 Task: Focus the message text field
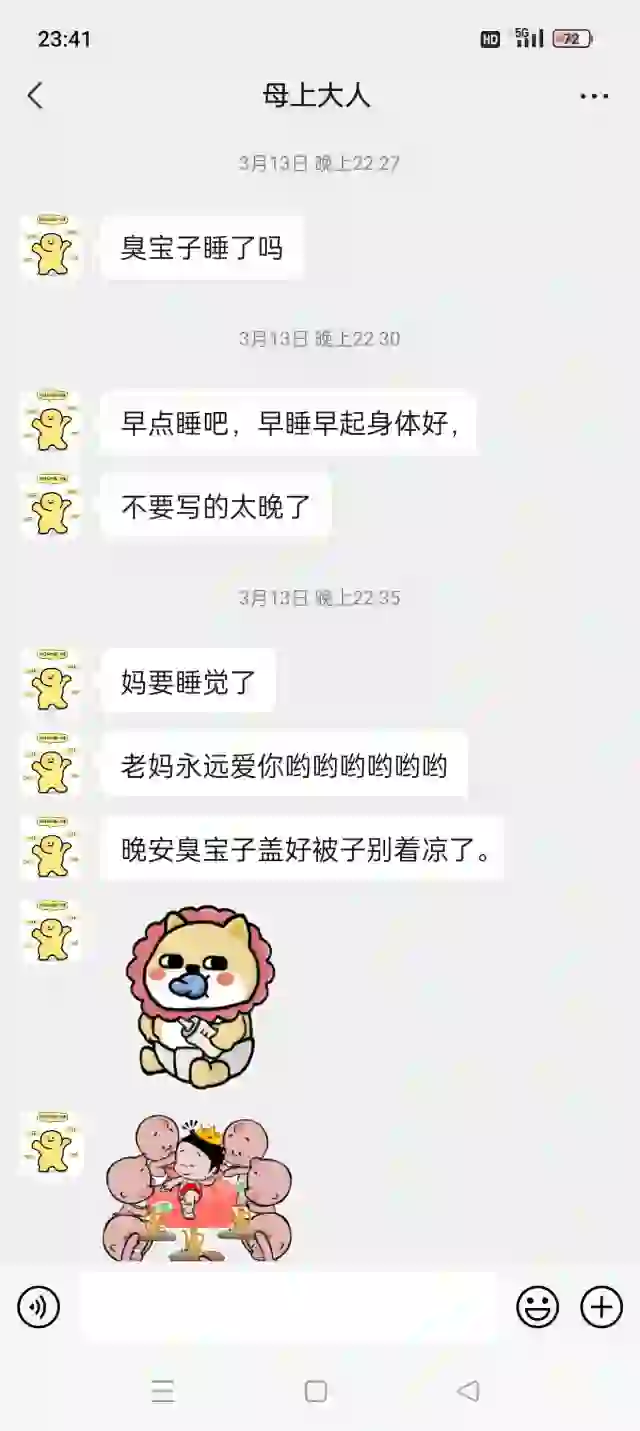[x=288, y=1307]
